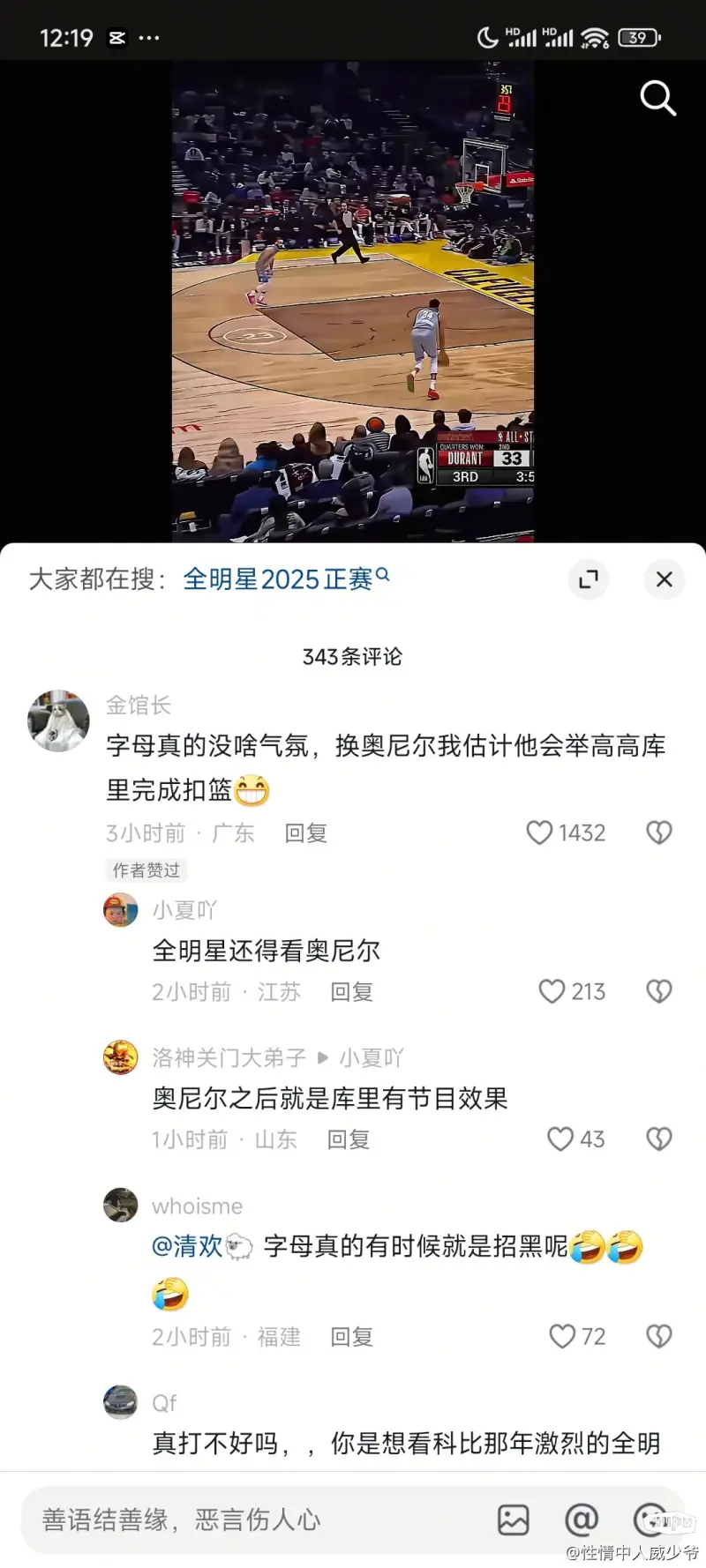Close the comments panel
The image size is (706, 1568).
[665, 579]
